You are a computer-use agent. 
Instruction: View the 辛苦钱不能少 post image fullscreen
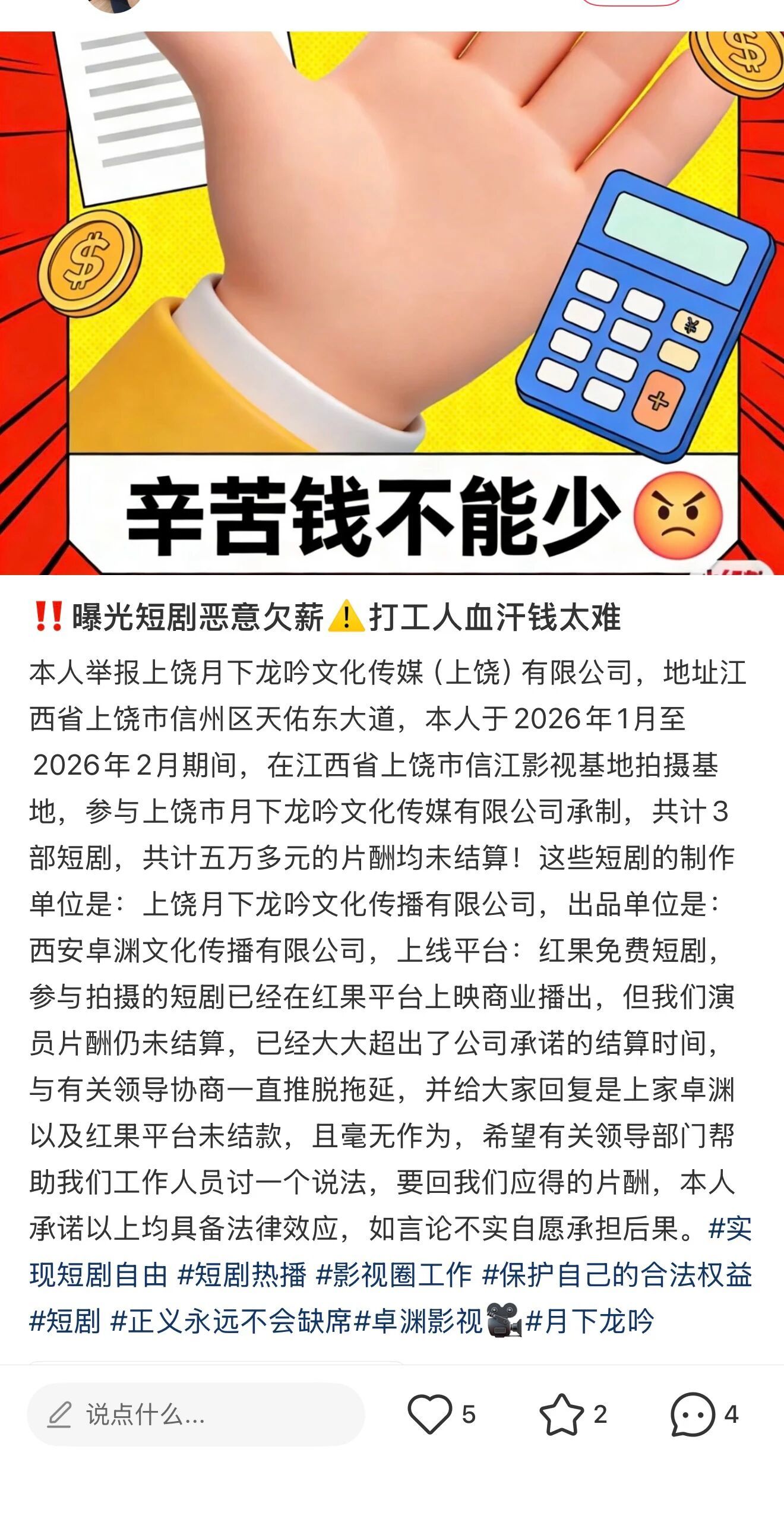[x=392, y=303]
